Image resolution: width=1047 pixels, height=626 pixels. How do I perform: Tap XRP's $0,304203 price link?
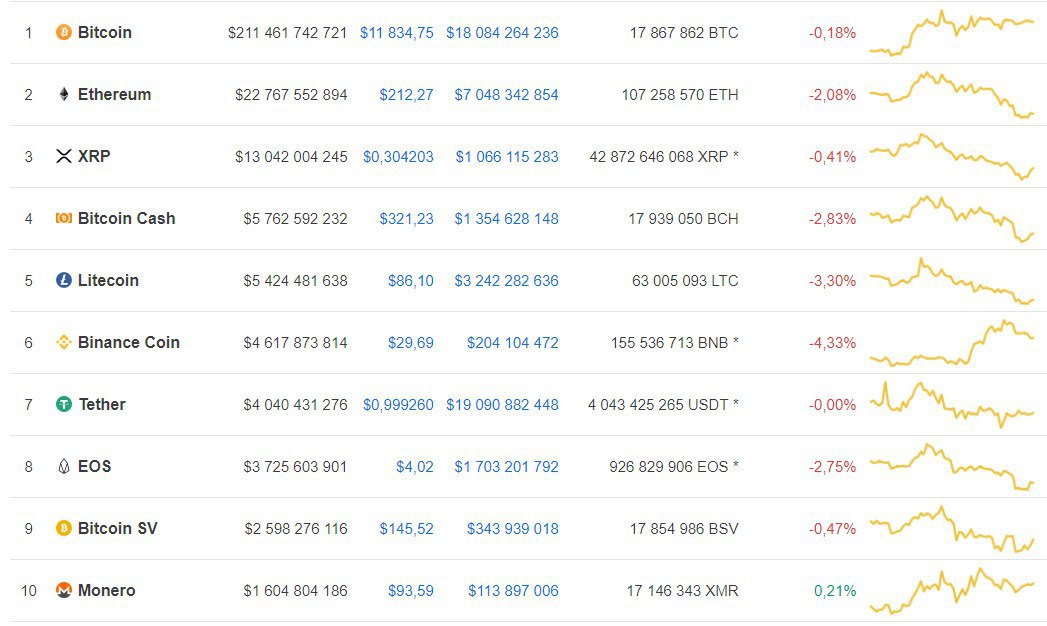click(398, 157)
